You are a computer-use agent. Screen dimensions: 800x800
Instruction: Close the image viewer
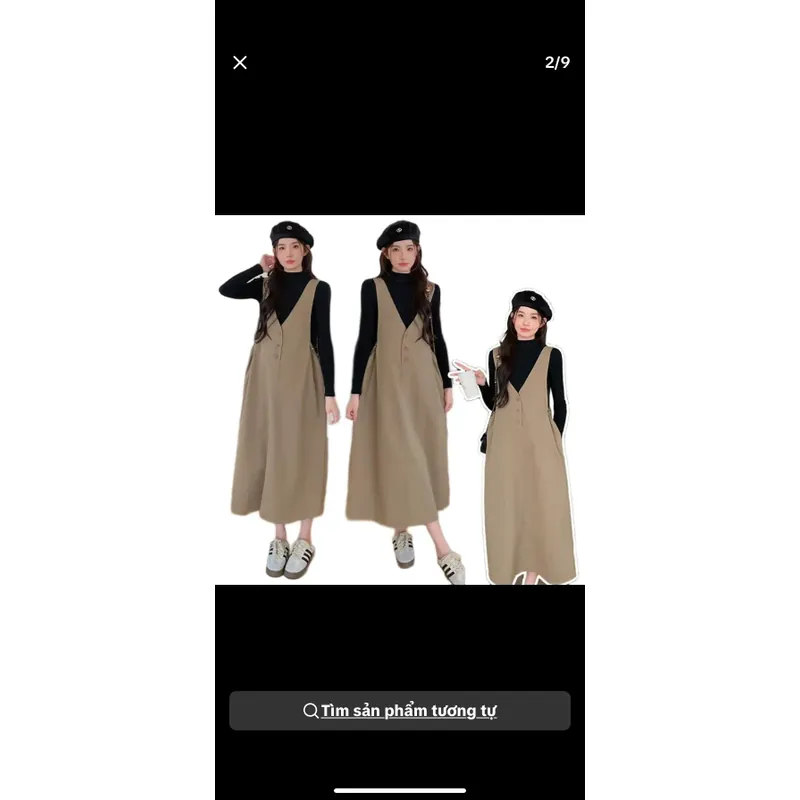tap(240, 63)
